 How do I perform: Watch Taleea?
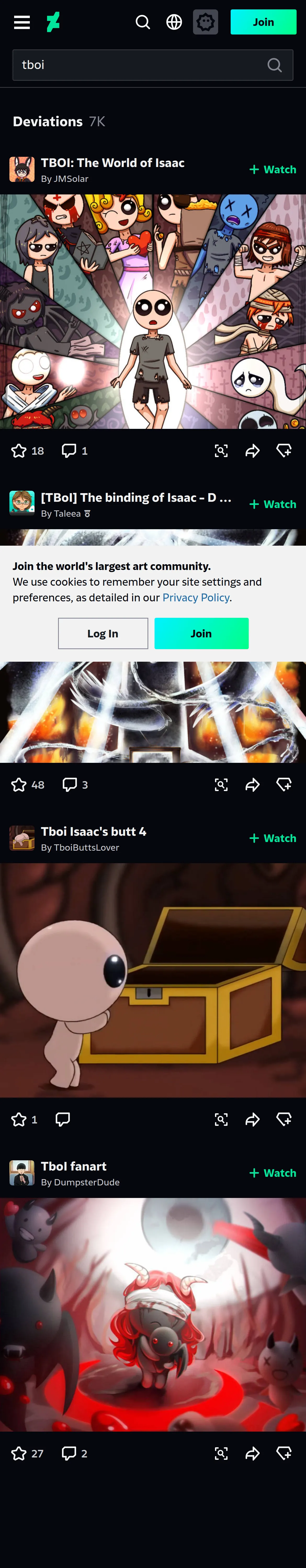point(273,505)
